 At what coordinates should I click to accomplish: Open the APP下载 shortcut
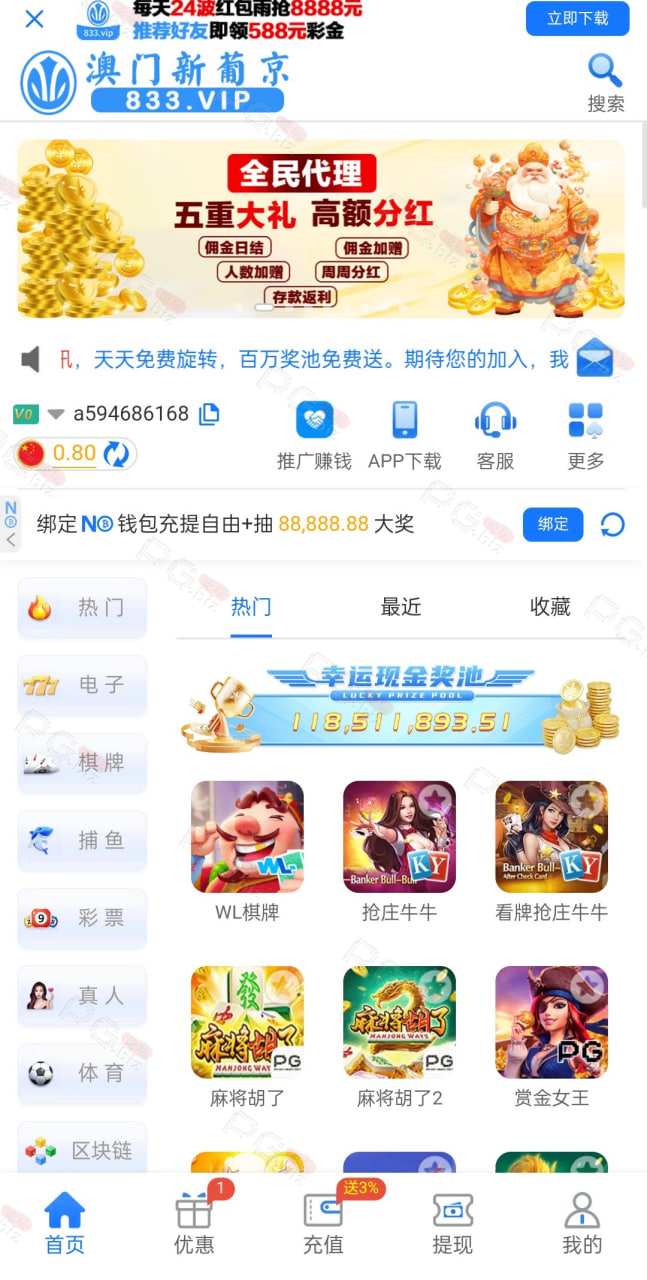405,436
